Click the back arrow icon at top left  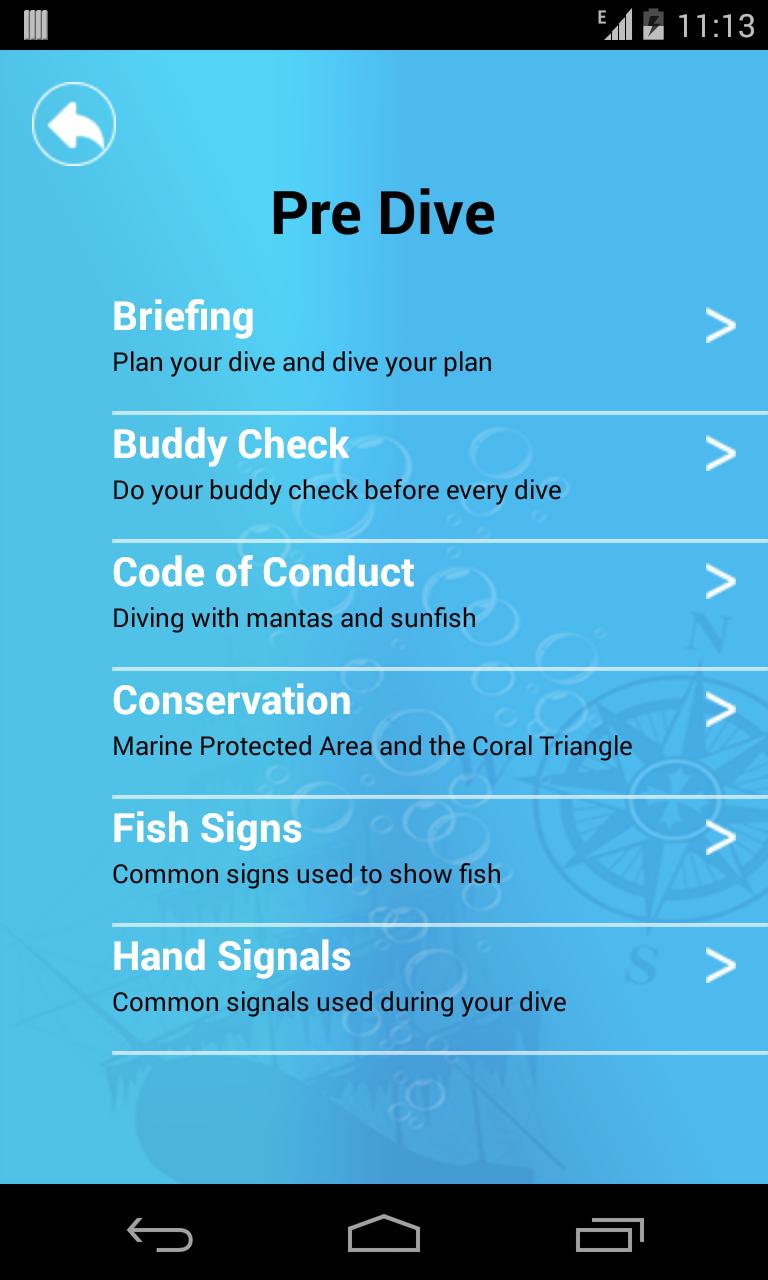[73, 122]
